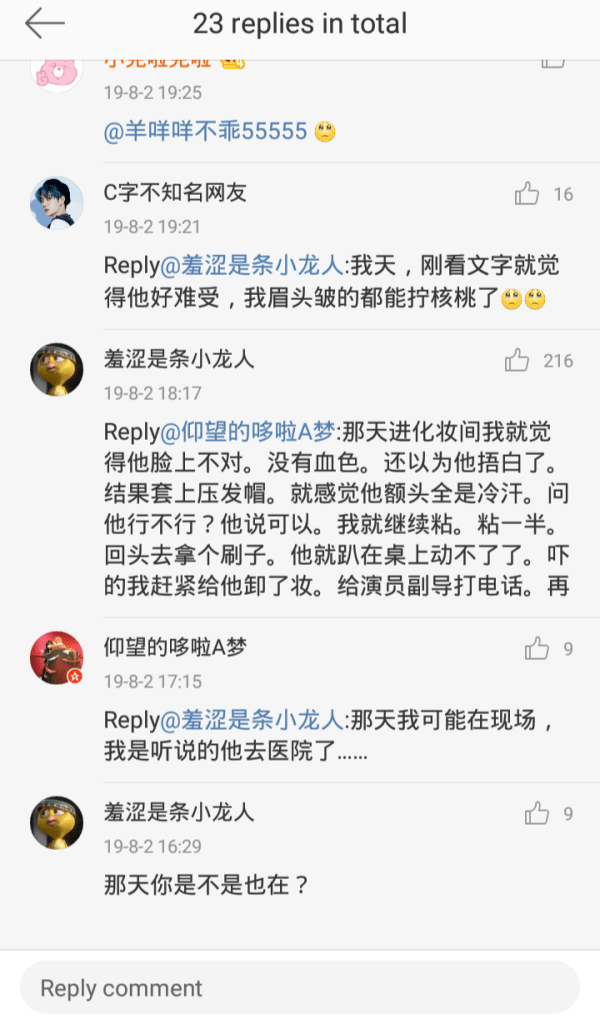Image resolution: width=600 pixels, height=1024 pixels.
Task: Open C字不知名网友's profile avatar
Action: click(57, 203)
